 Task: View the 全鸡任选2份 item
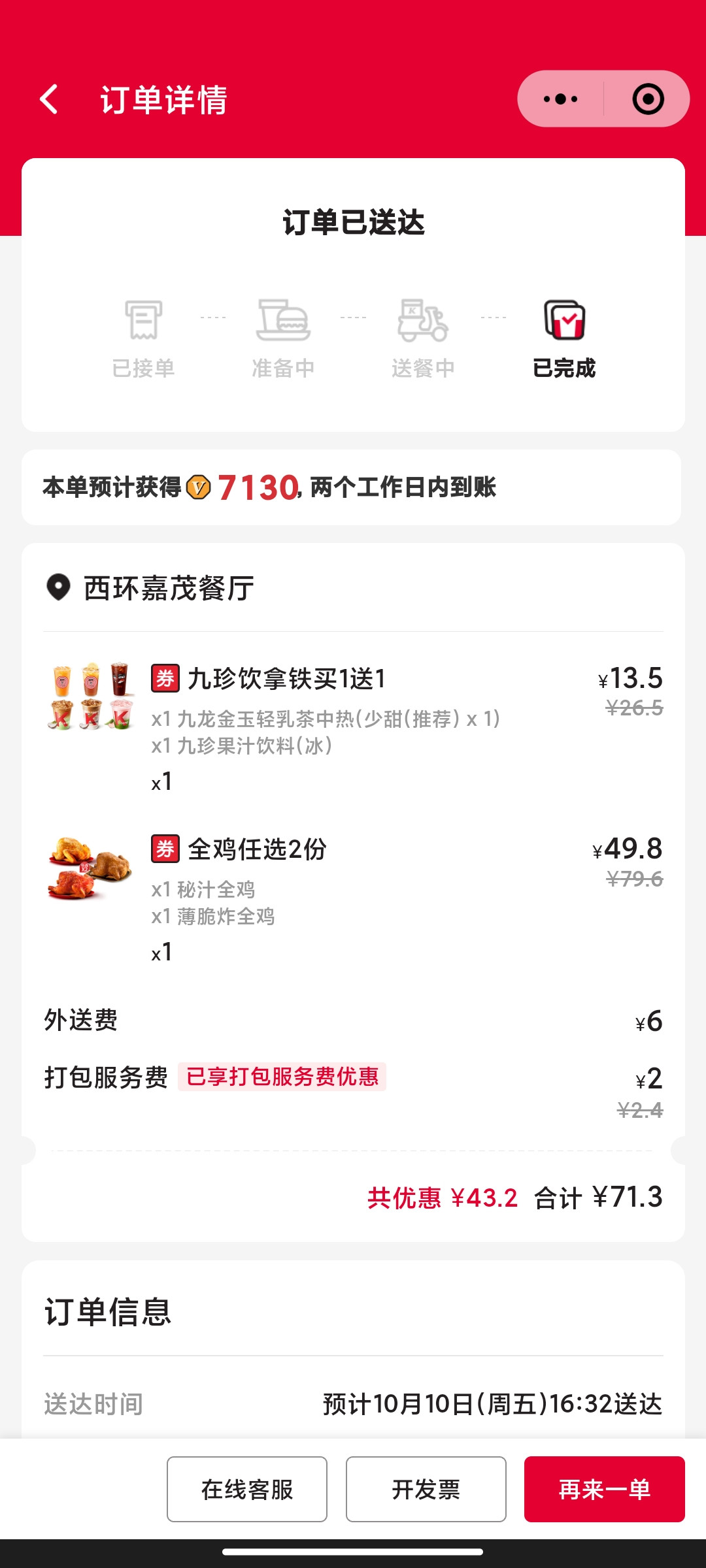pyautogui.click(x=257, y=850)
